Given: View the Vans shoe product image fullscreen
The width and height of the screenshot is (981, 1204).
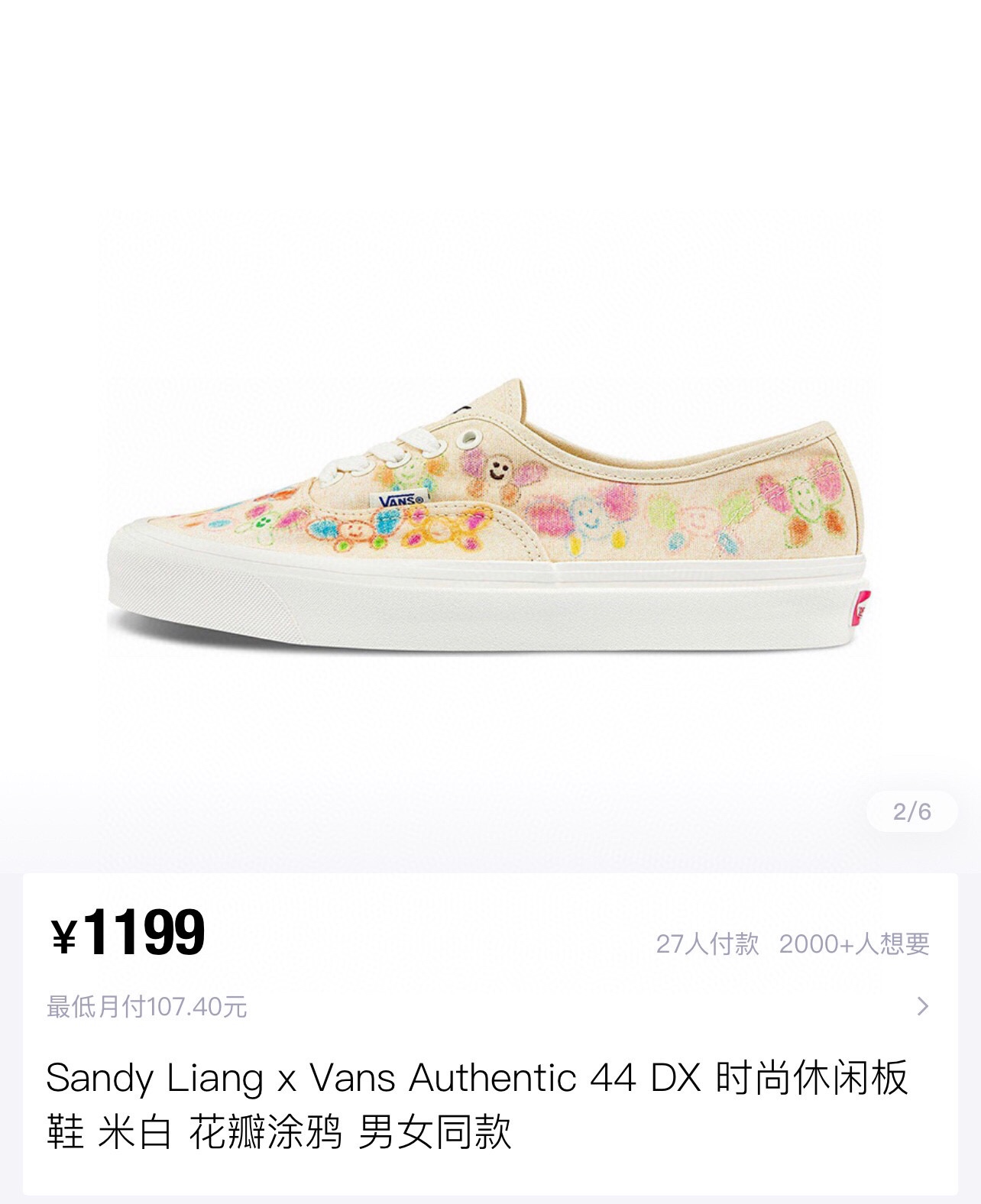Looking at the screenshot, I should pyautogui.click(x=489, y=519).
